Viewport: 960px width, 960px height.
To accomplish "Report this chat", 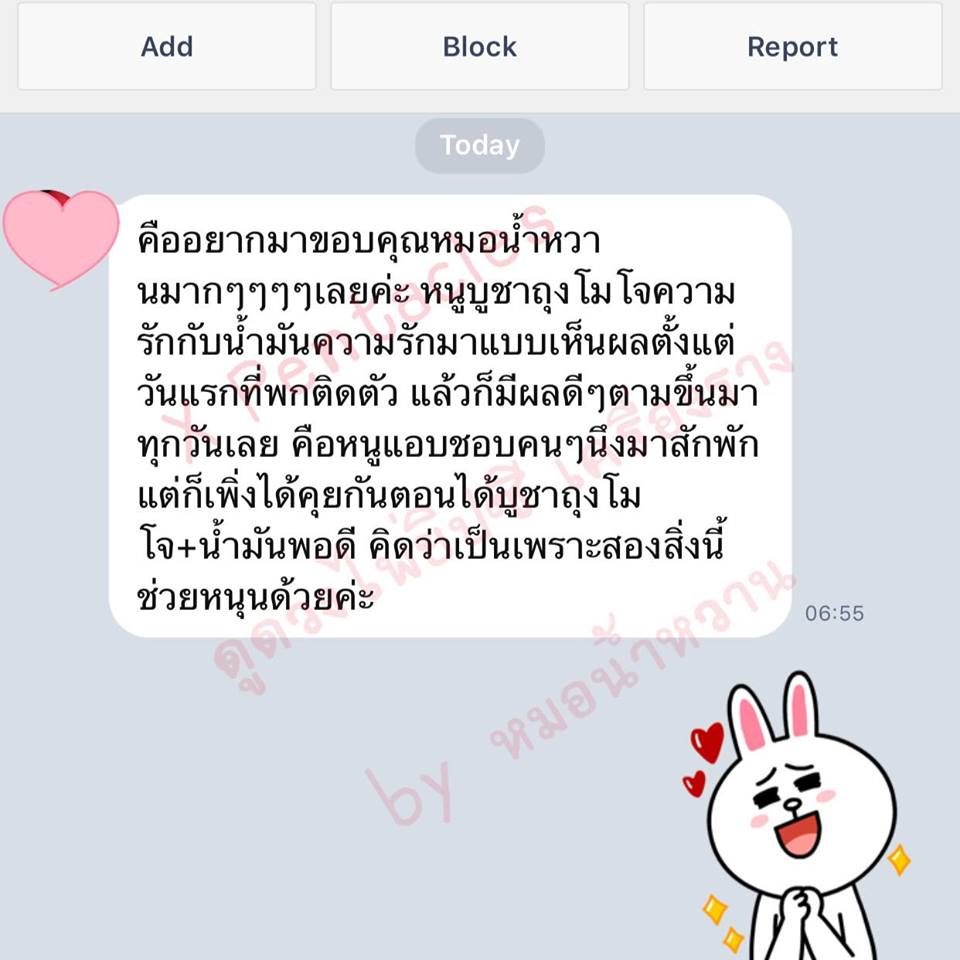I will coord(792,47).
